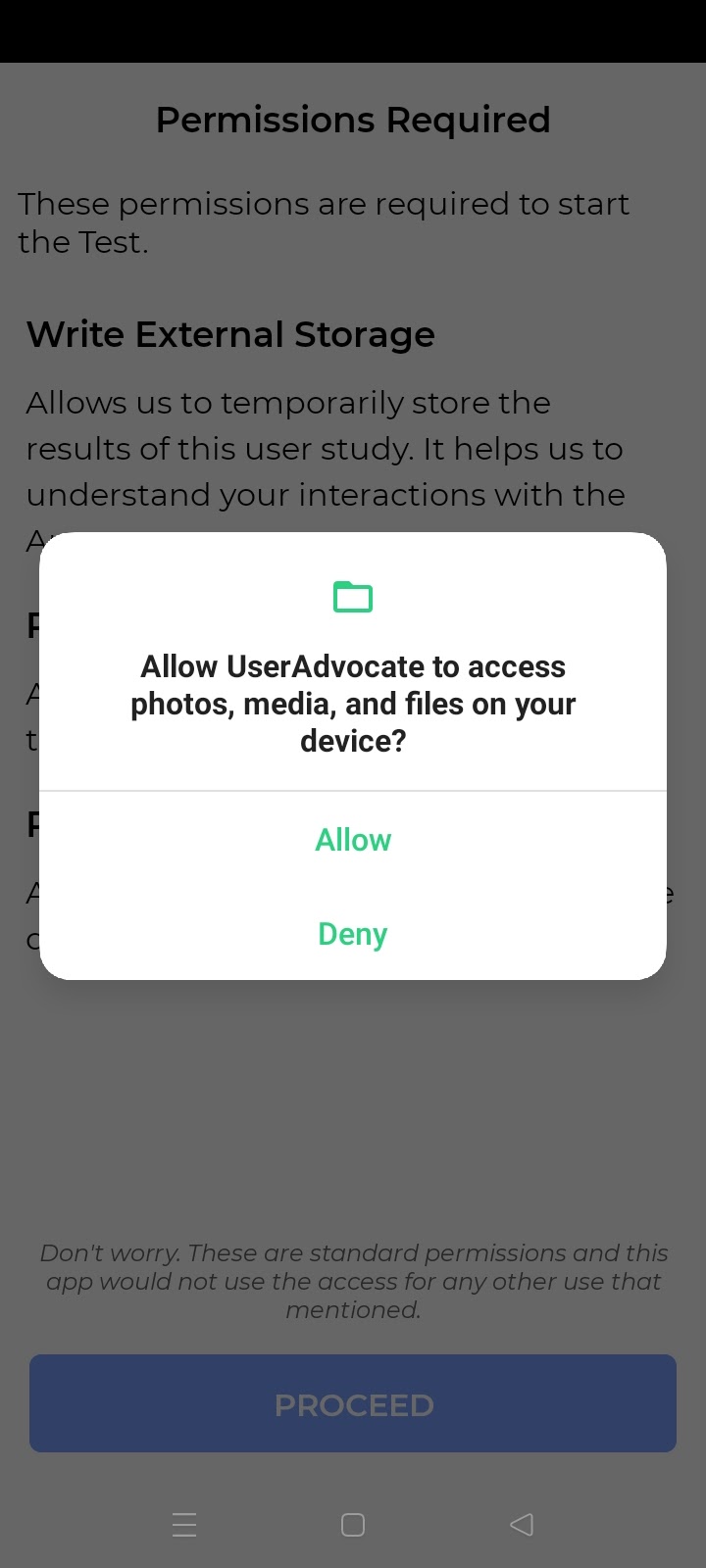
Task: Open the recent apps menu
Action: (184, 1524)
